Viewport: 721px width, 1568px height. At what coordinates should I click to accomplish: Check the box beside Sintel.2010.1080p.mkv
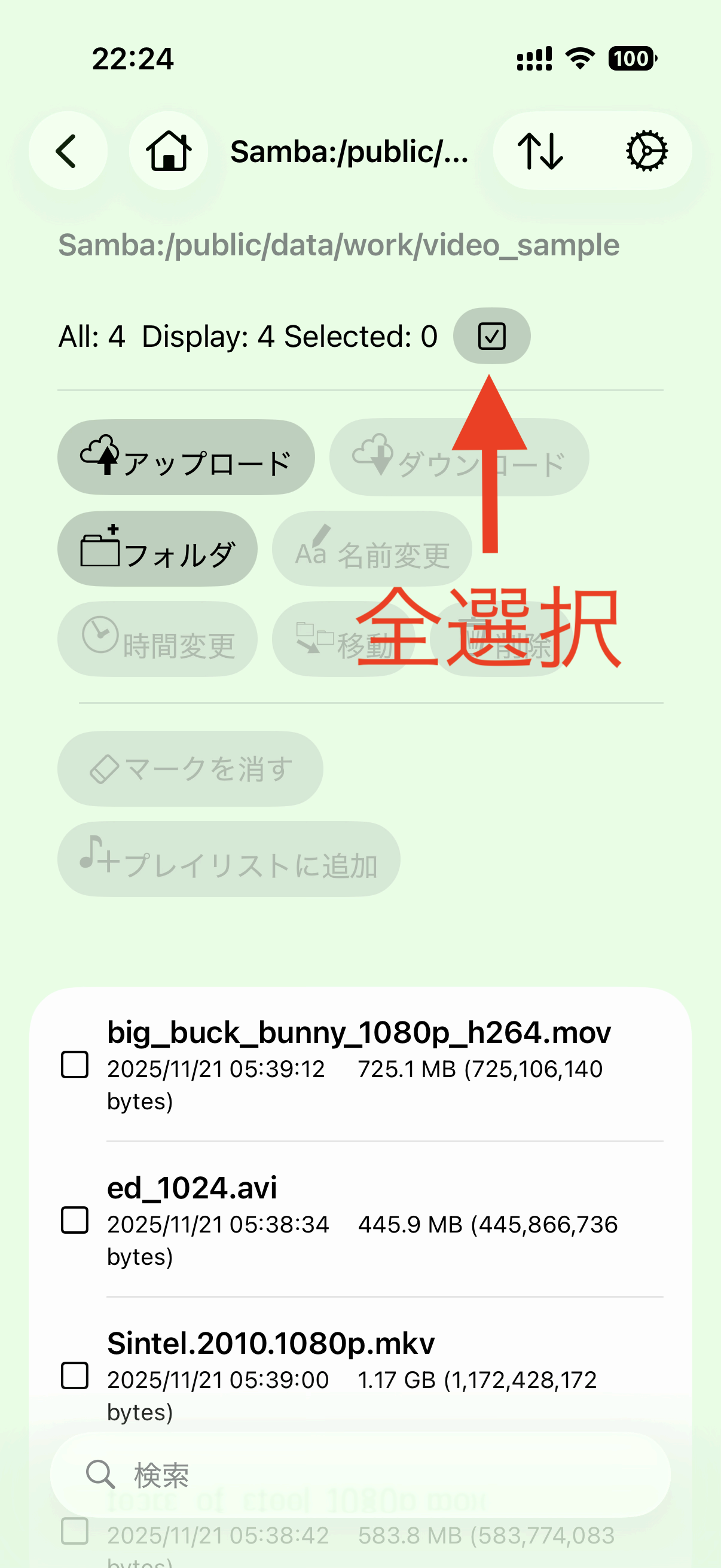(75, 1375)
